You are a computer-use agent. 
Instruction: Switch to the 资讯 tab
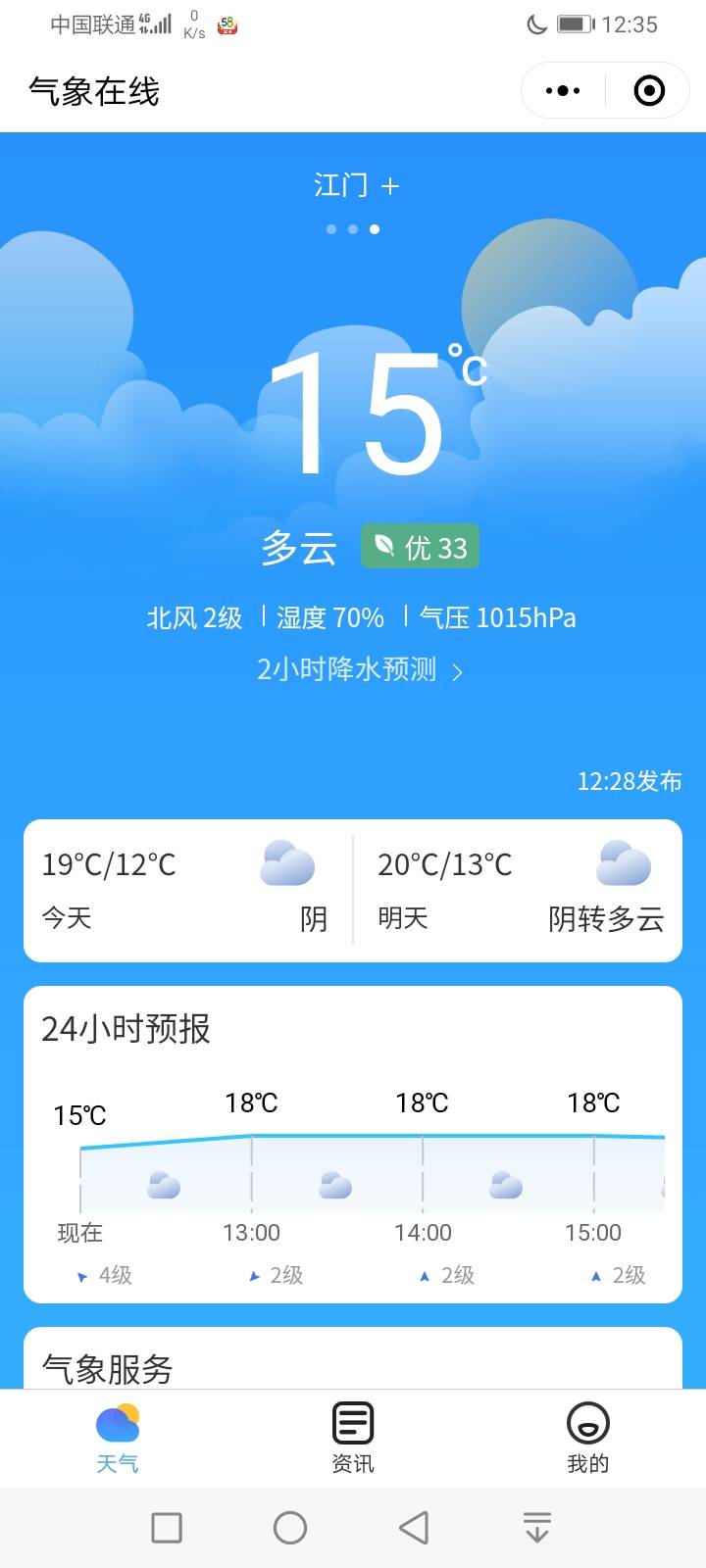coord(353,1437)
